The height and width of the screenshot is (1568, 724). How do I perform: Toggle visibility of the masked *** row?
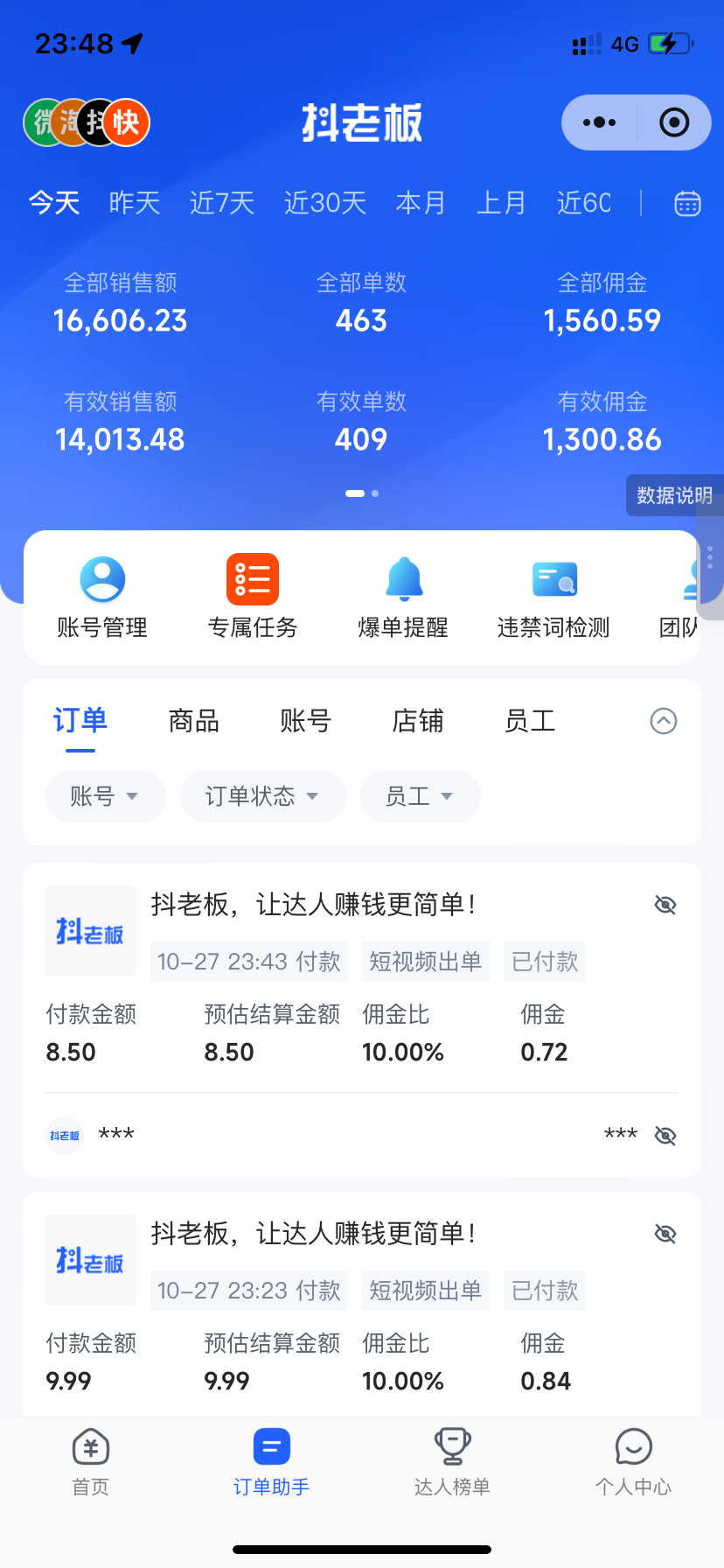tap(665, 1134)
